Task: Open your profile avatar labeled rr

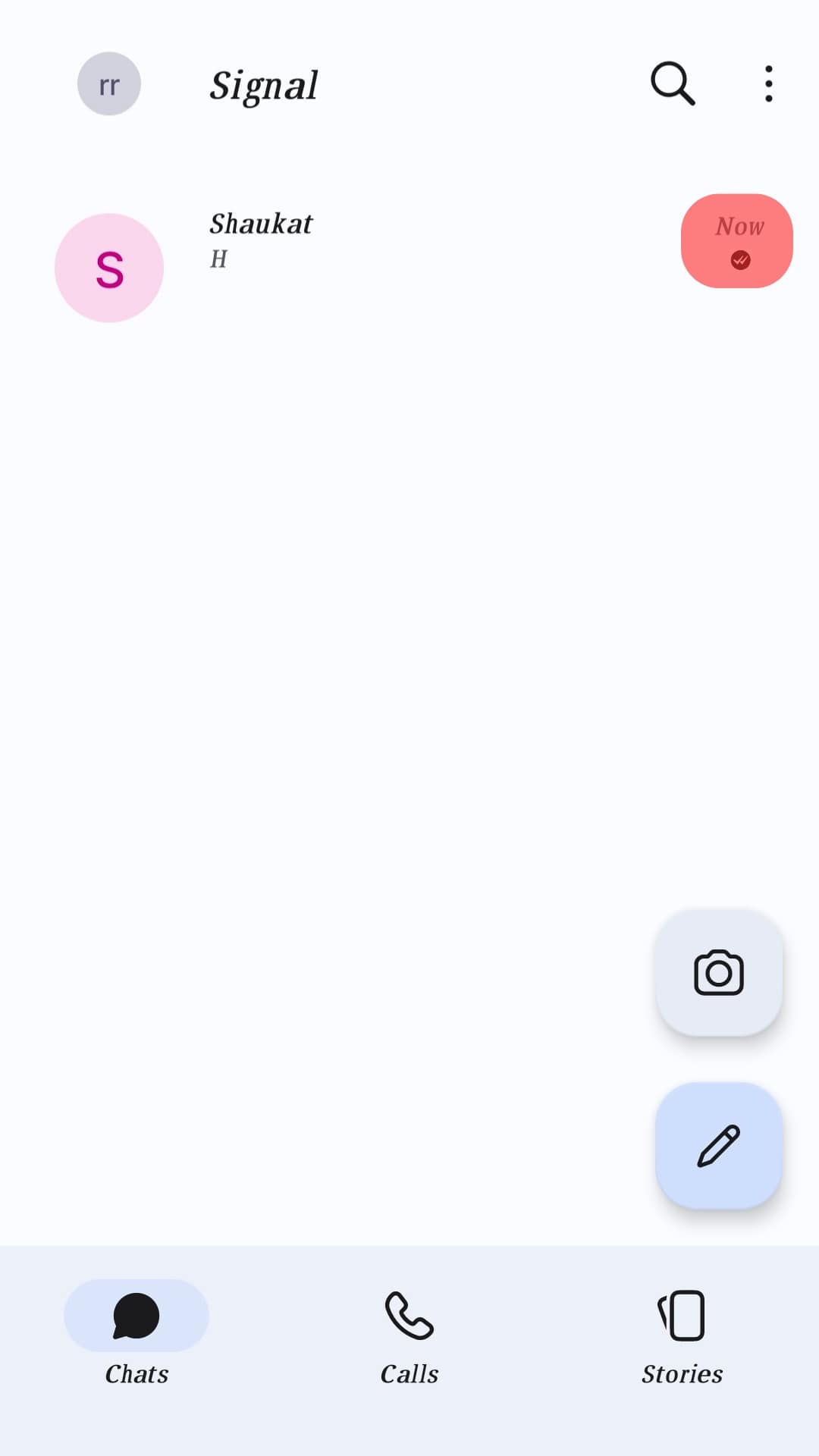Action: coord(108,84)
